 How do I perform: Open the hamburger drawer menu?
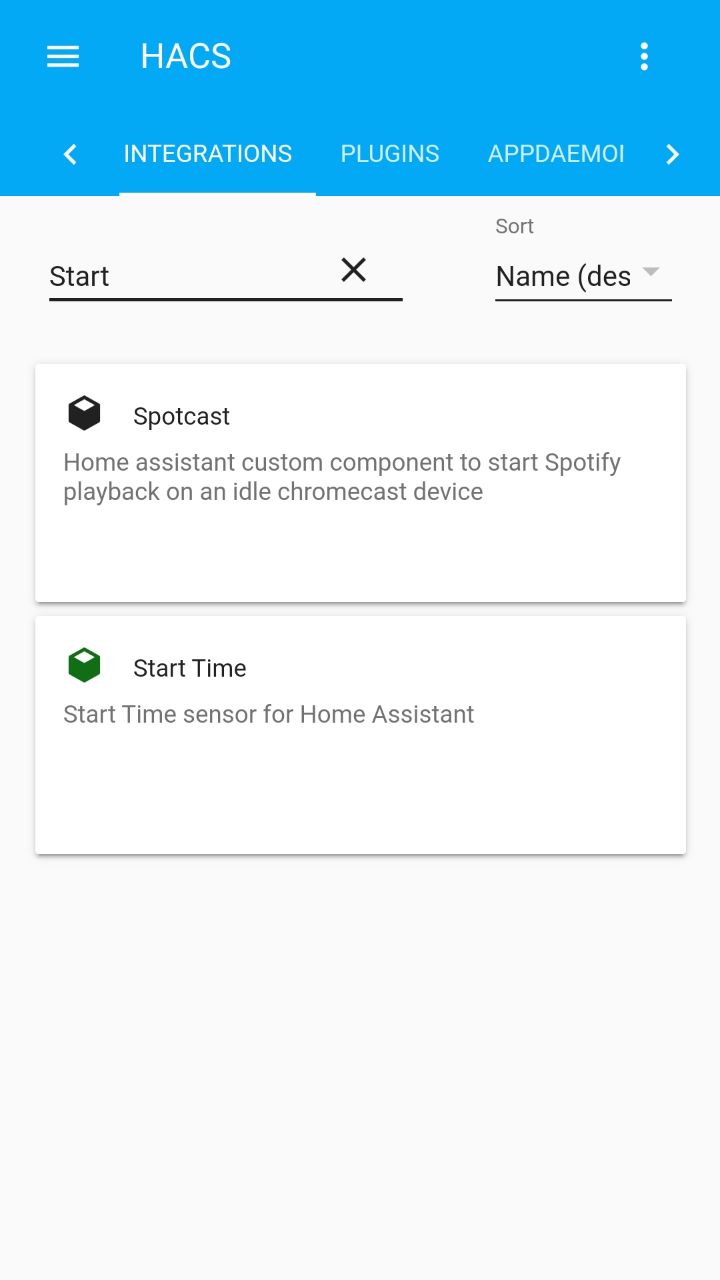[63, 57]
